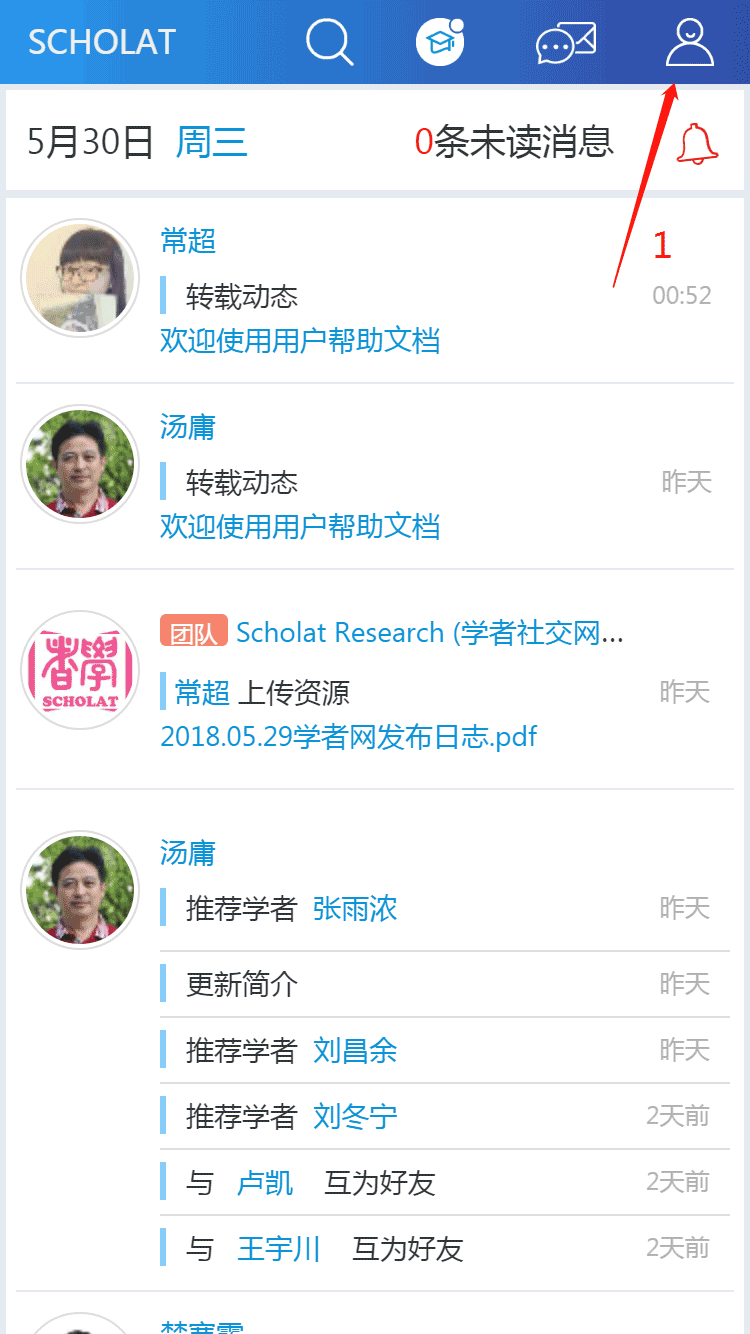
Task: Open the 更新简介 activity row
Action: pos(242,984)
